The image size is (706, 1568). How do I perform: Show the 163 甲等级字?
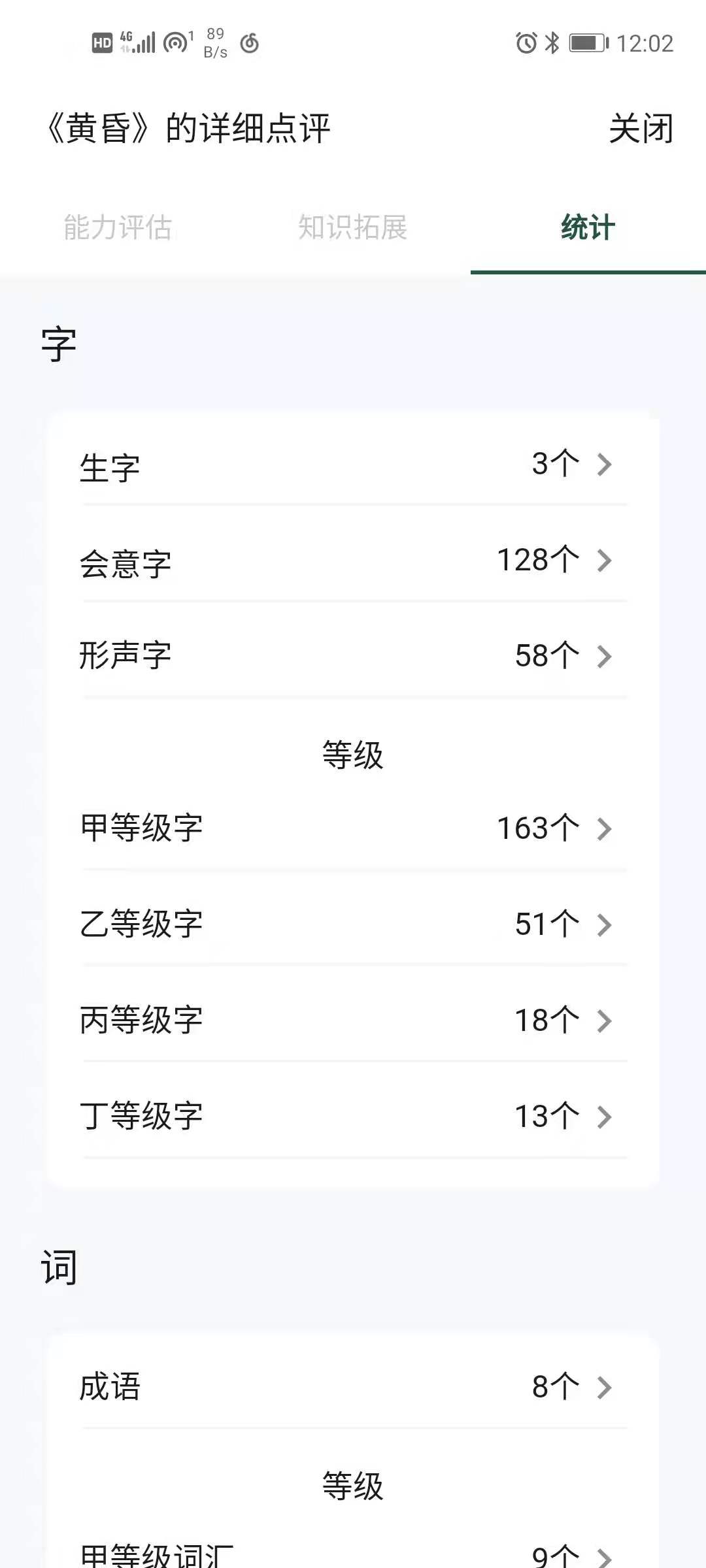[x=353, y=828]
